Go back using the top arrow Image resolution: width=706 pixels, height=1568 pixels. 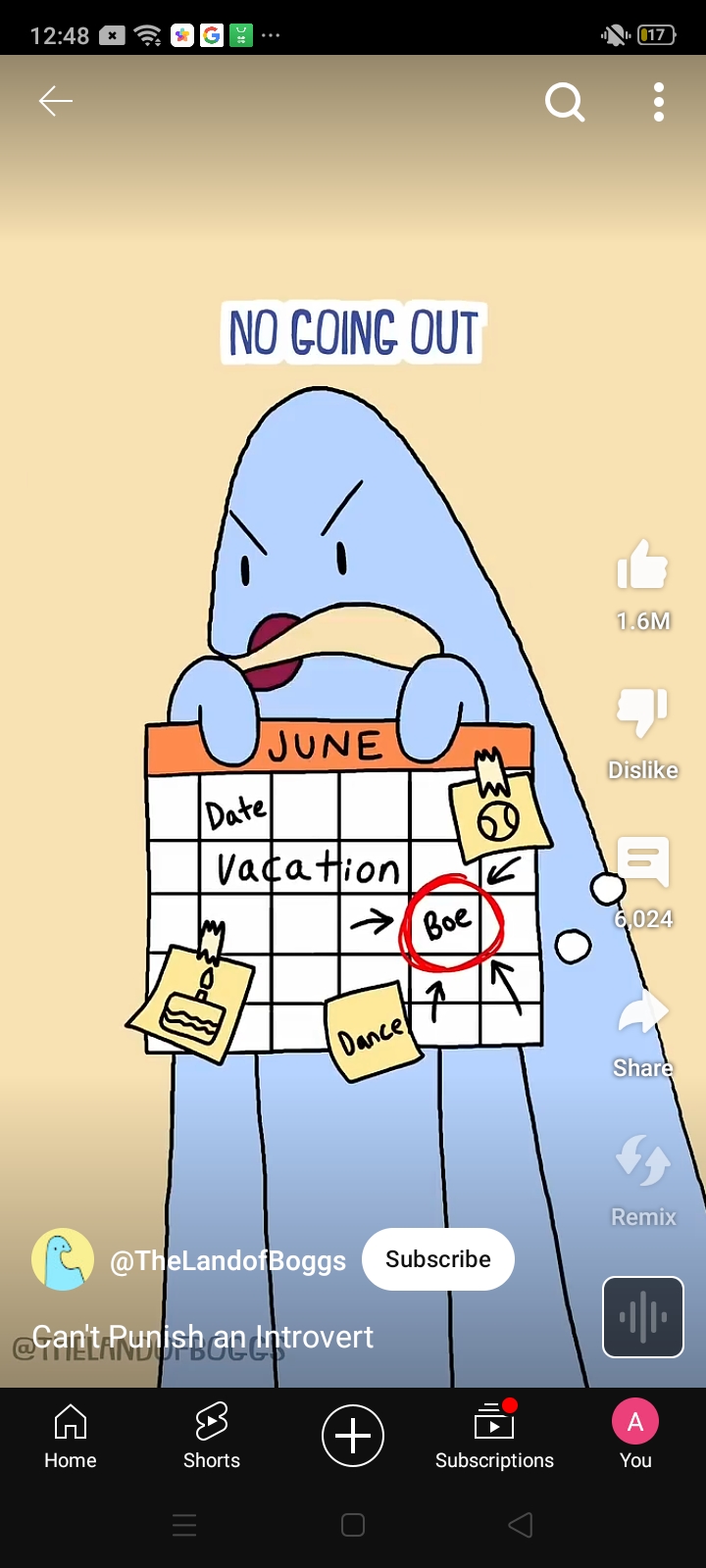(x=56, y=101)
